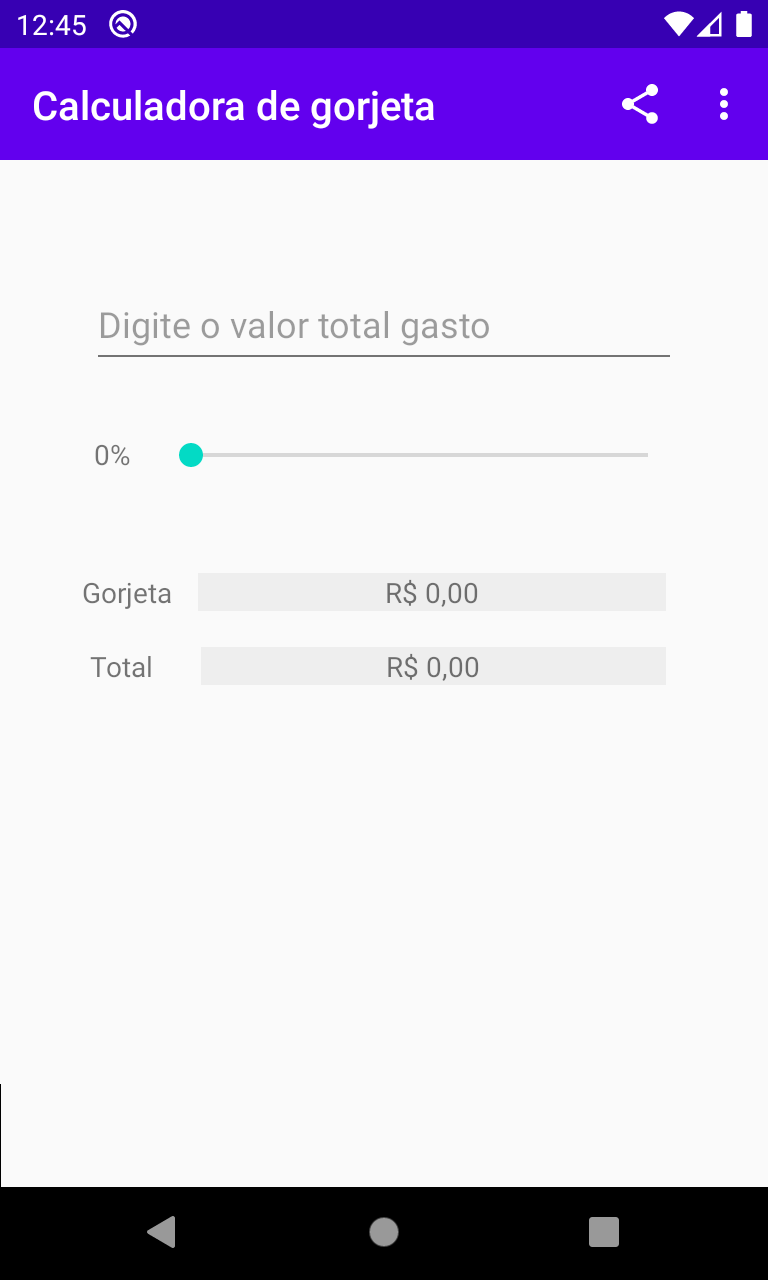Go to the home screen
The width and height of the screenshot is (768, 1280).
pyautogui.click(x=384, y=1232)
